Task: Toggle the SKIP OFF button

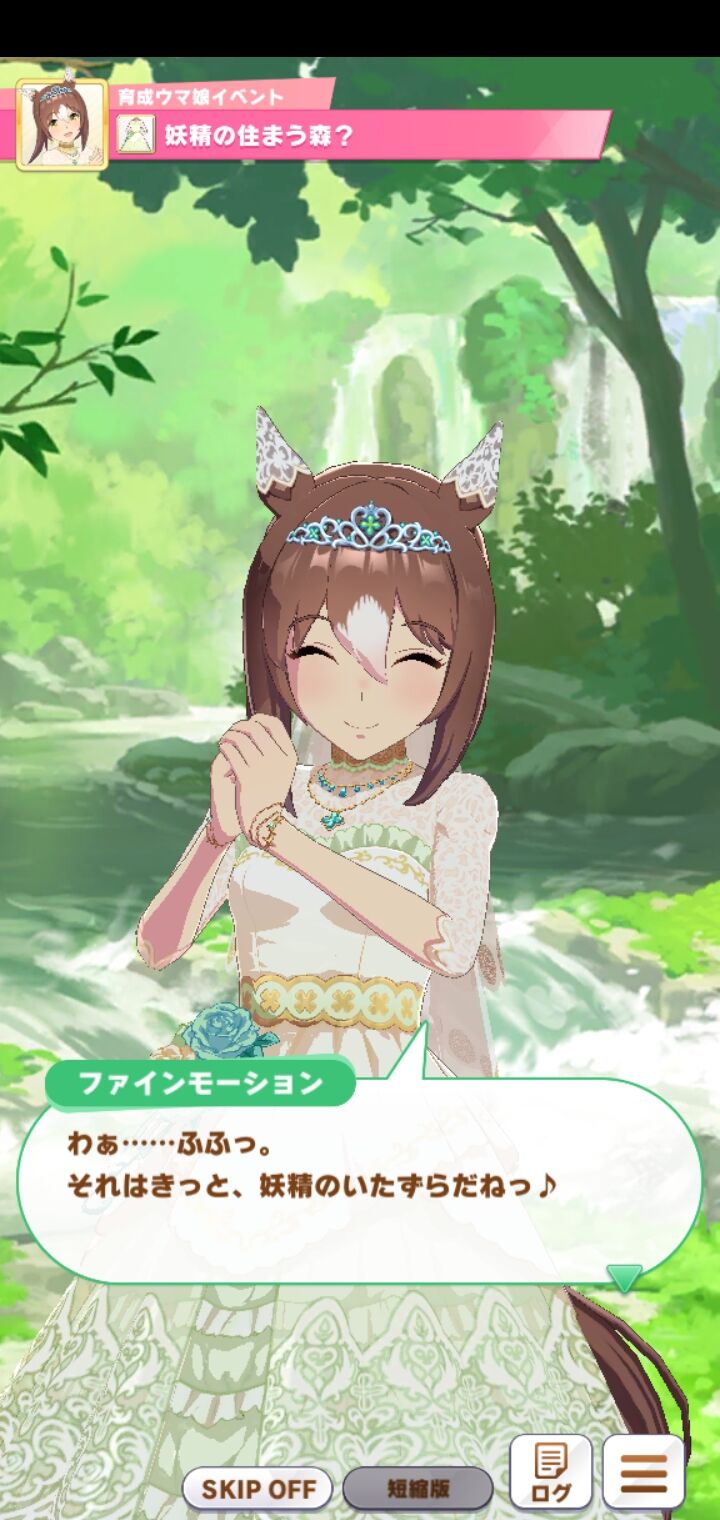Action: pos(258,1488)
